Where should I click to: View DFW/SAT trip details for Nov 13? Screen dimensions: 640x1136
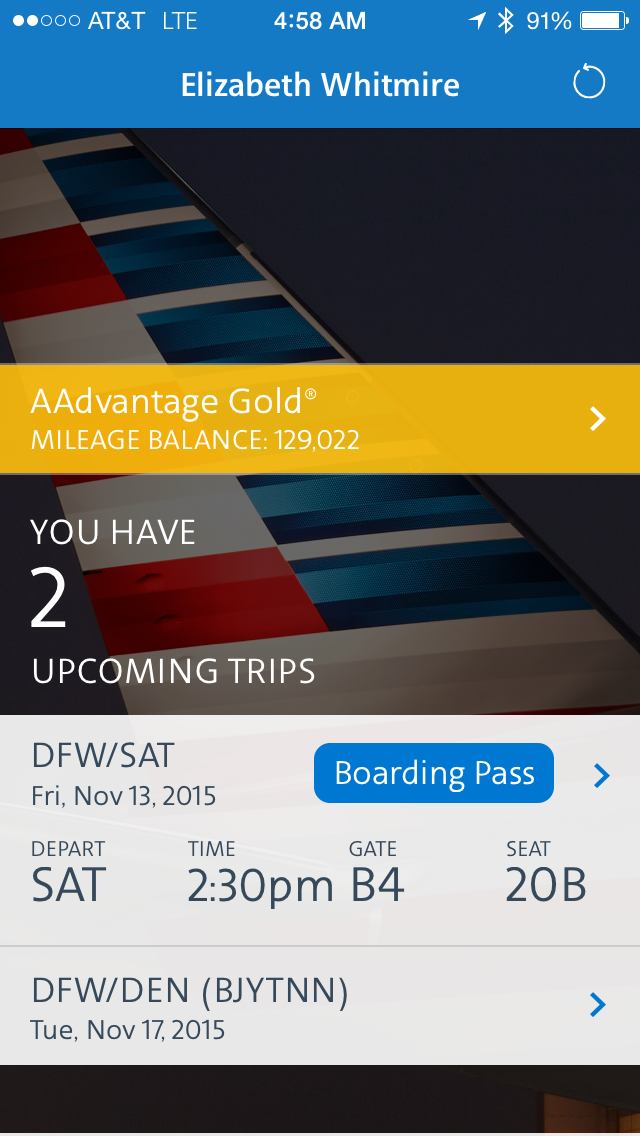601,775
